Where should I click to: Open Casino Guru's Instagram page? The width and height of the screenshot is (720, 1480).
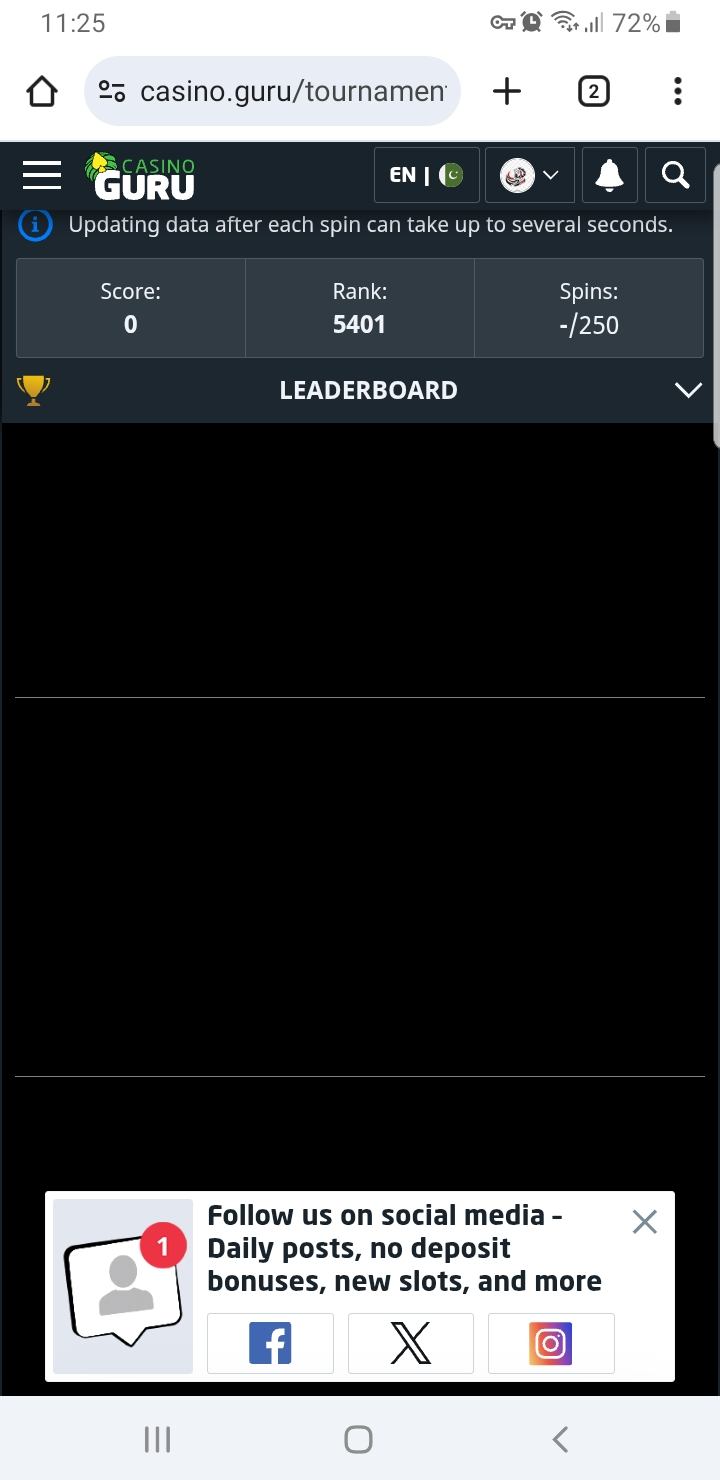551,1343
